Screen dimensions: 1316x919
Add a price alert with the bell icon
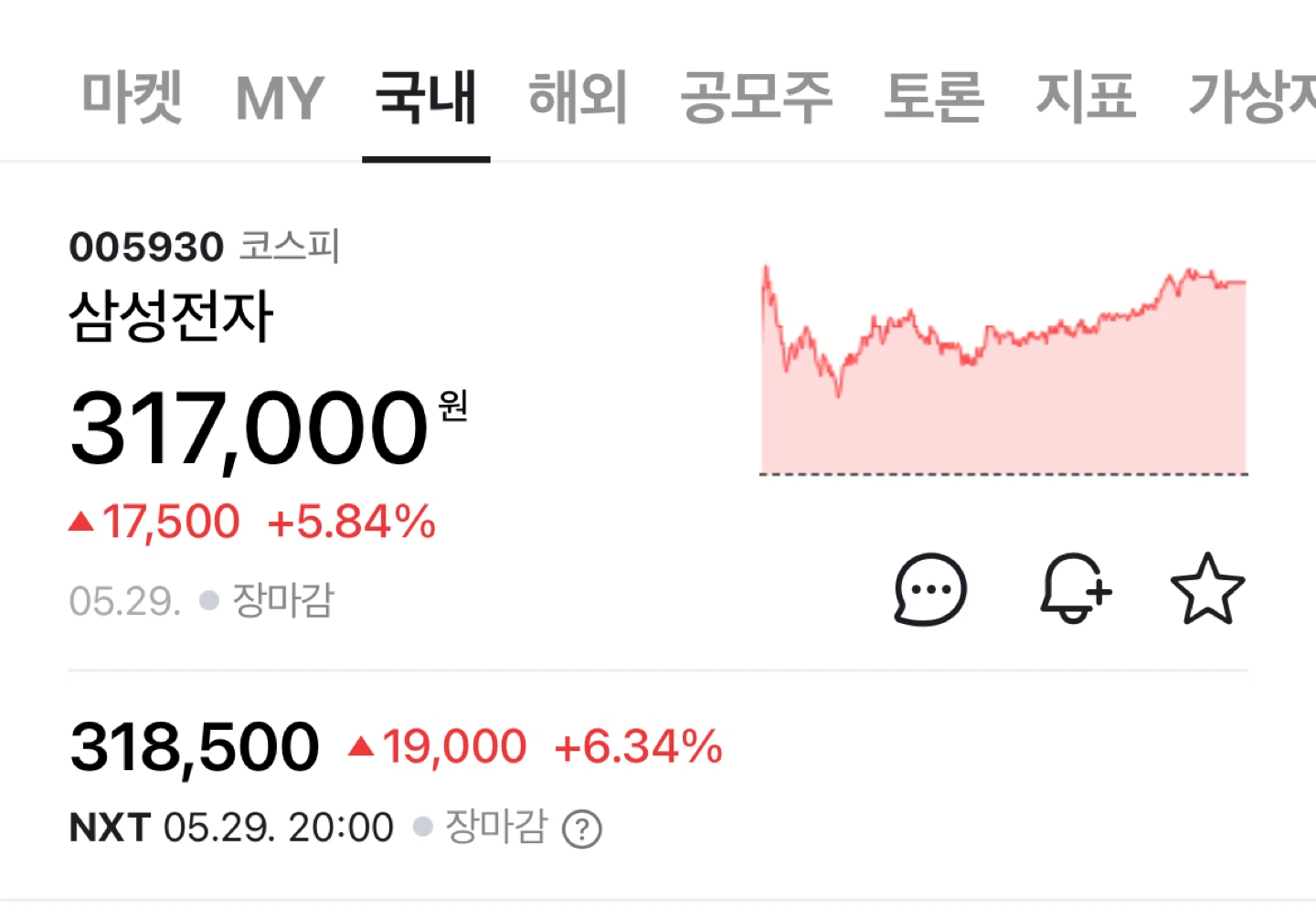click(x=1076, y=589)
